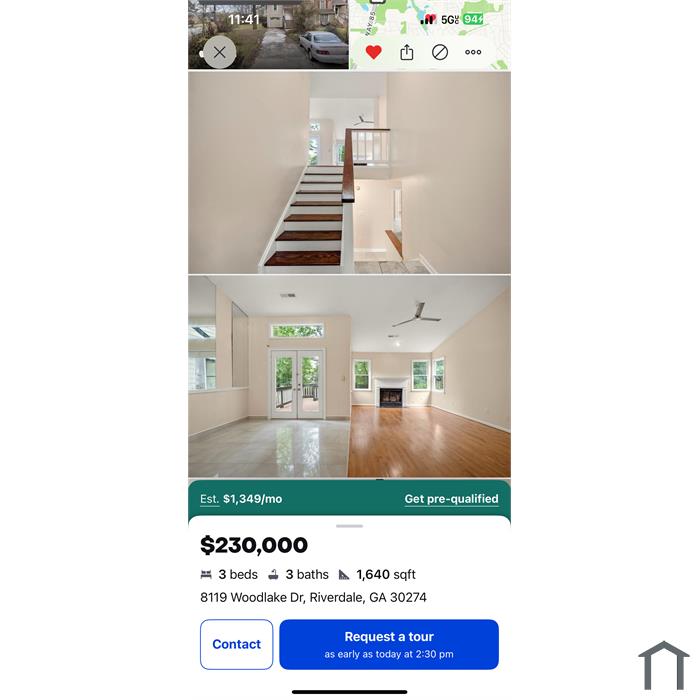This screenshot has width=700, height=700.
Task: Tap the Est. monthly payment link
Action: pos(241,499)
